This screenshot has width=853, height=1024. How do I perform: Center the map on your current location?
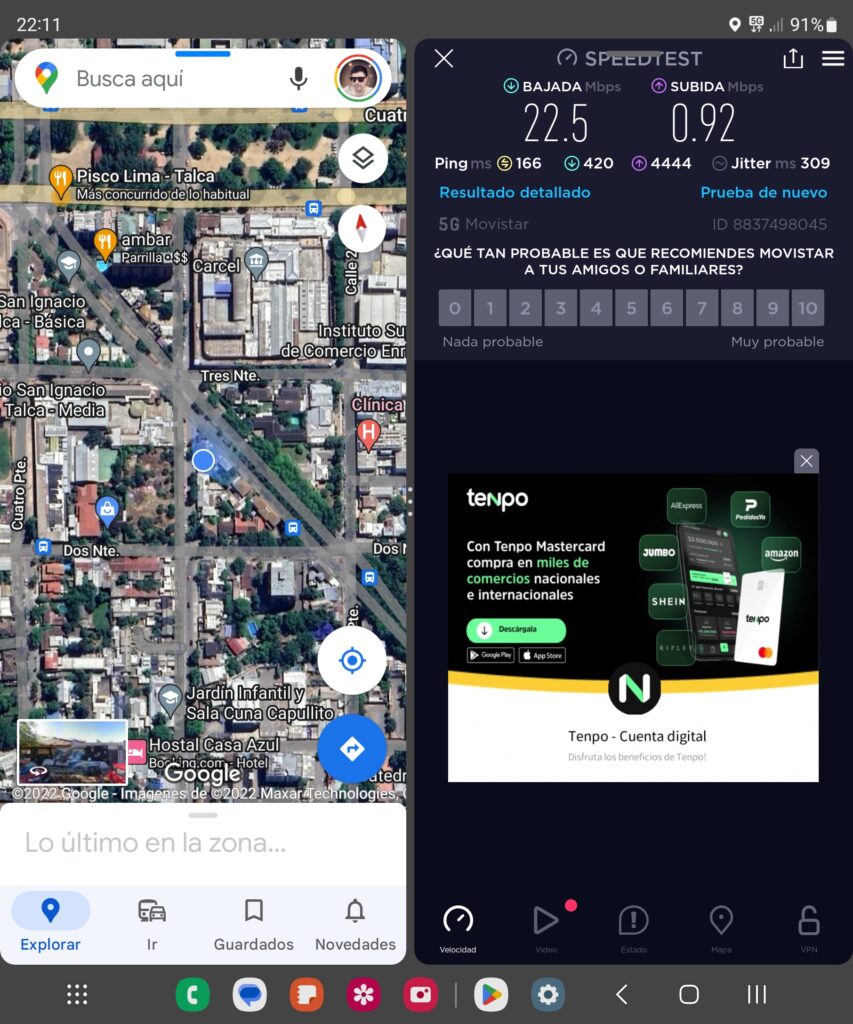[352, 660]
